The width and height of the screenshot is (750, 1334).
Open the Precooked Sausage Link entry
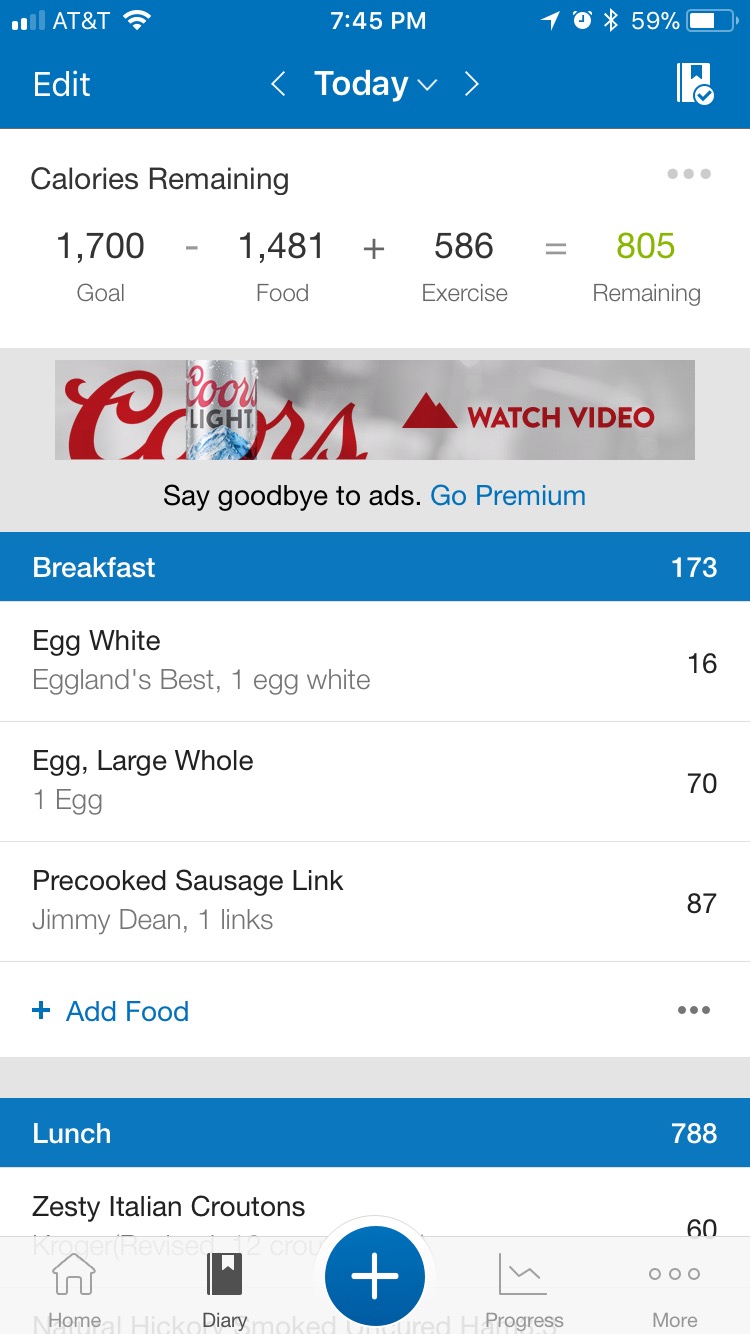[375, 902]
